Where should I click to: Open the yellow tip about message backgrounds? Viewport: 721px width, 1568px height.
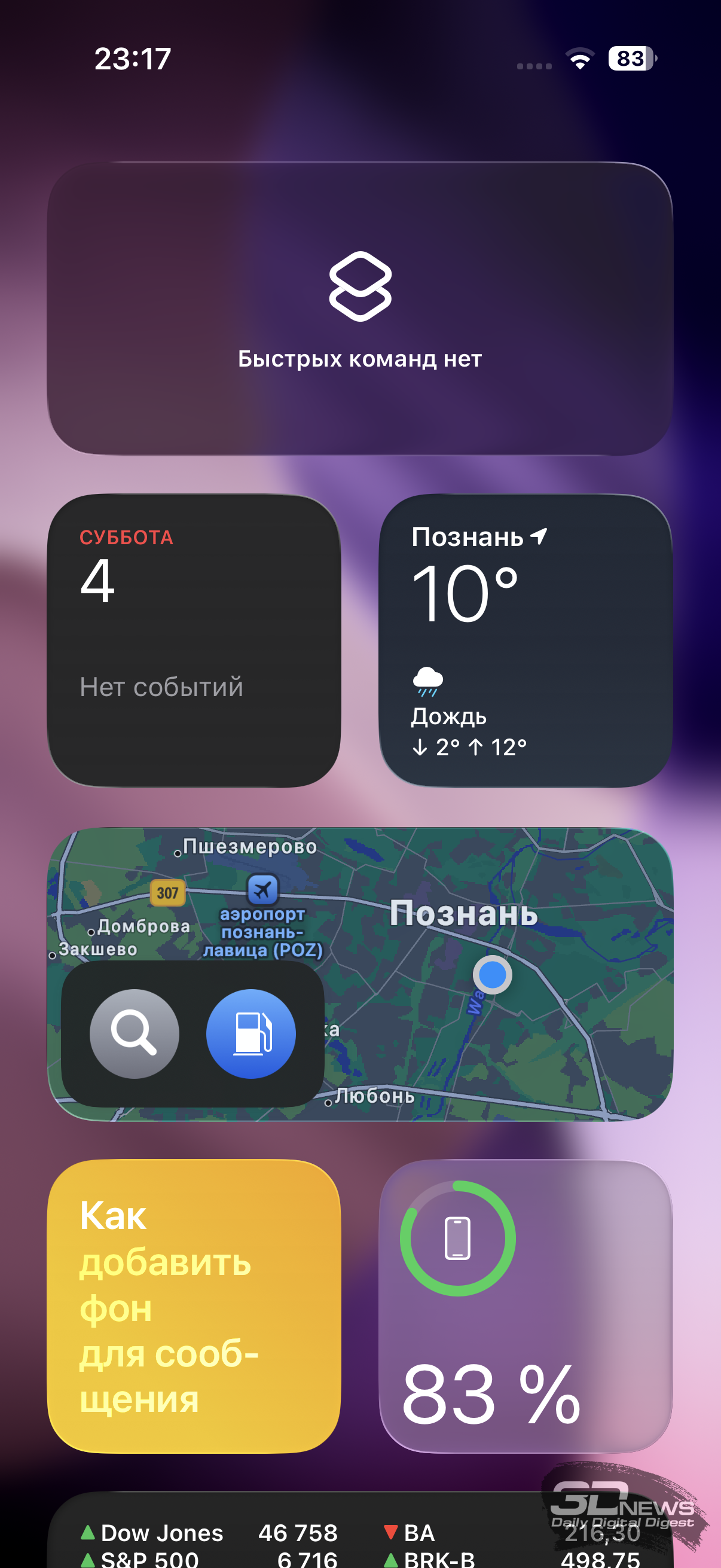(x=194, y=1306)
